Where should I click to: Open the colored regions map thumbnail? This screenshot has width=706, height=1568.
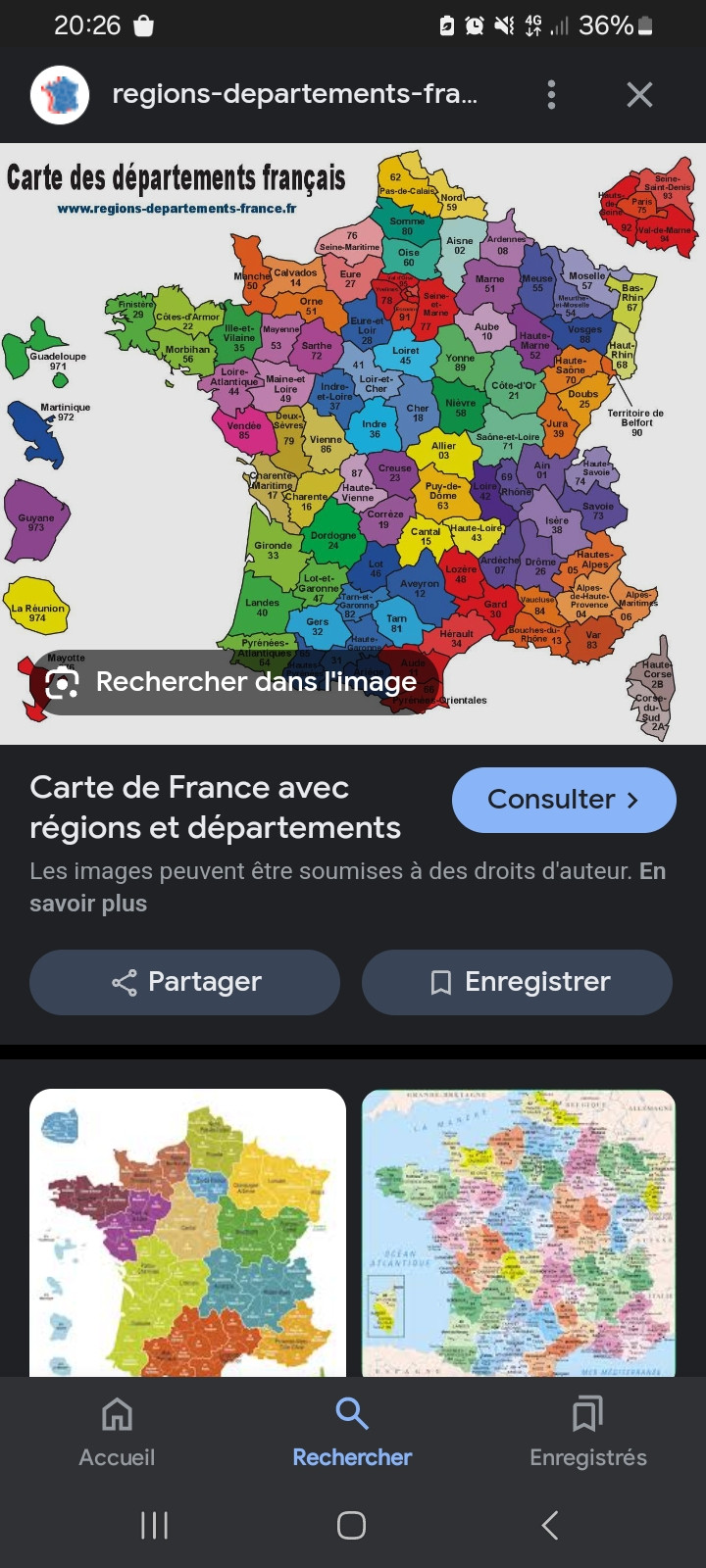187,1232
